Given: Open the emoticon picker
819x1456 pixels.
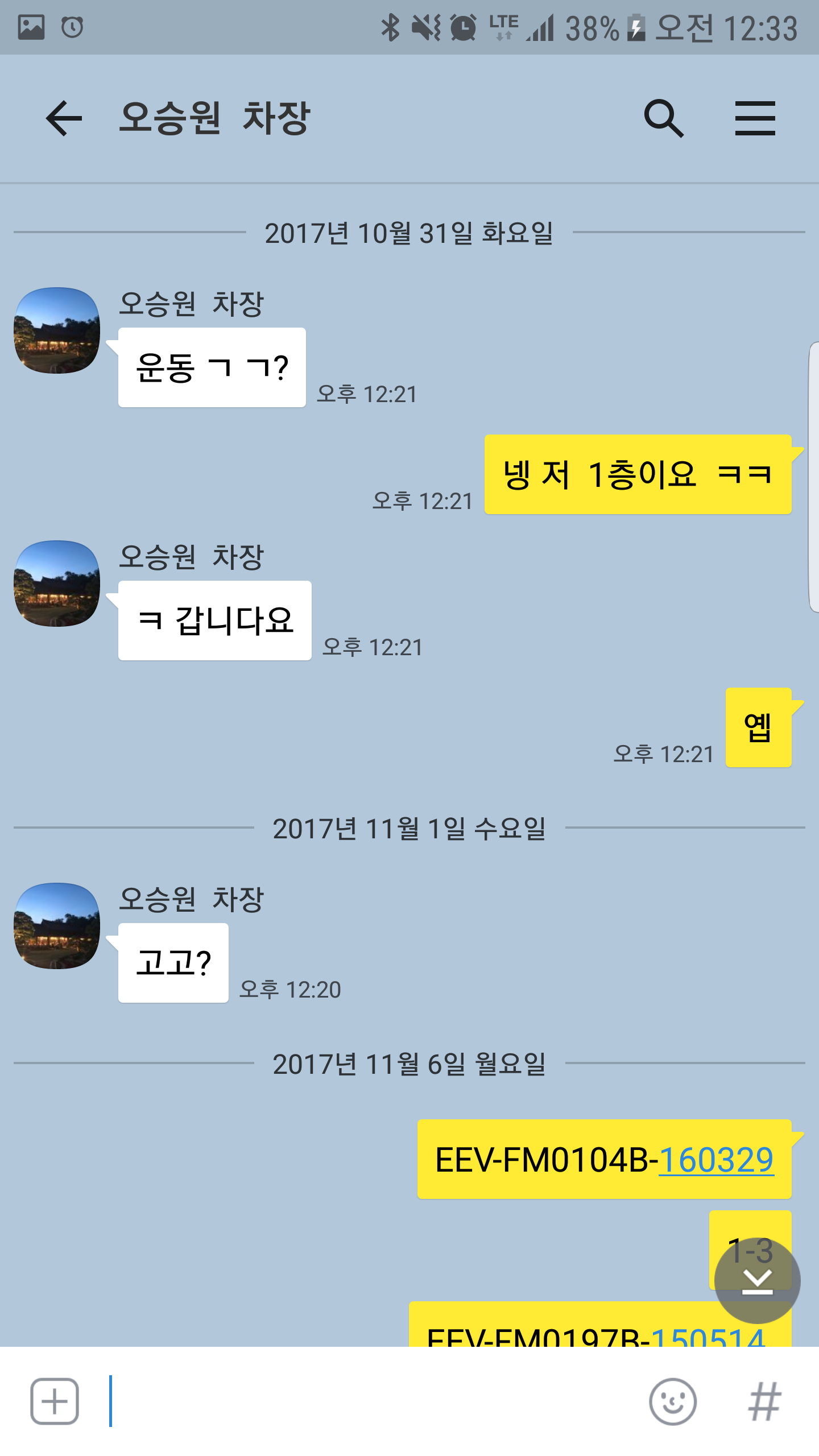Looking at the screenshot, I should pyautogui.click(x=672, y=1401).
